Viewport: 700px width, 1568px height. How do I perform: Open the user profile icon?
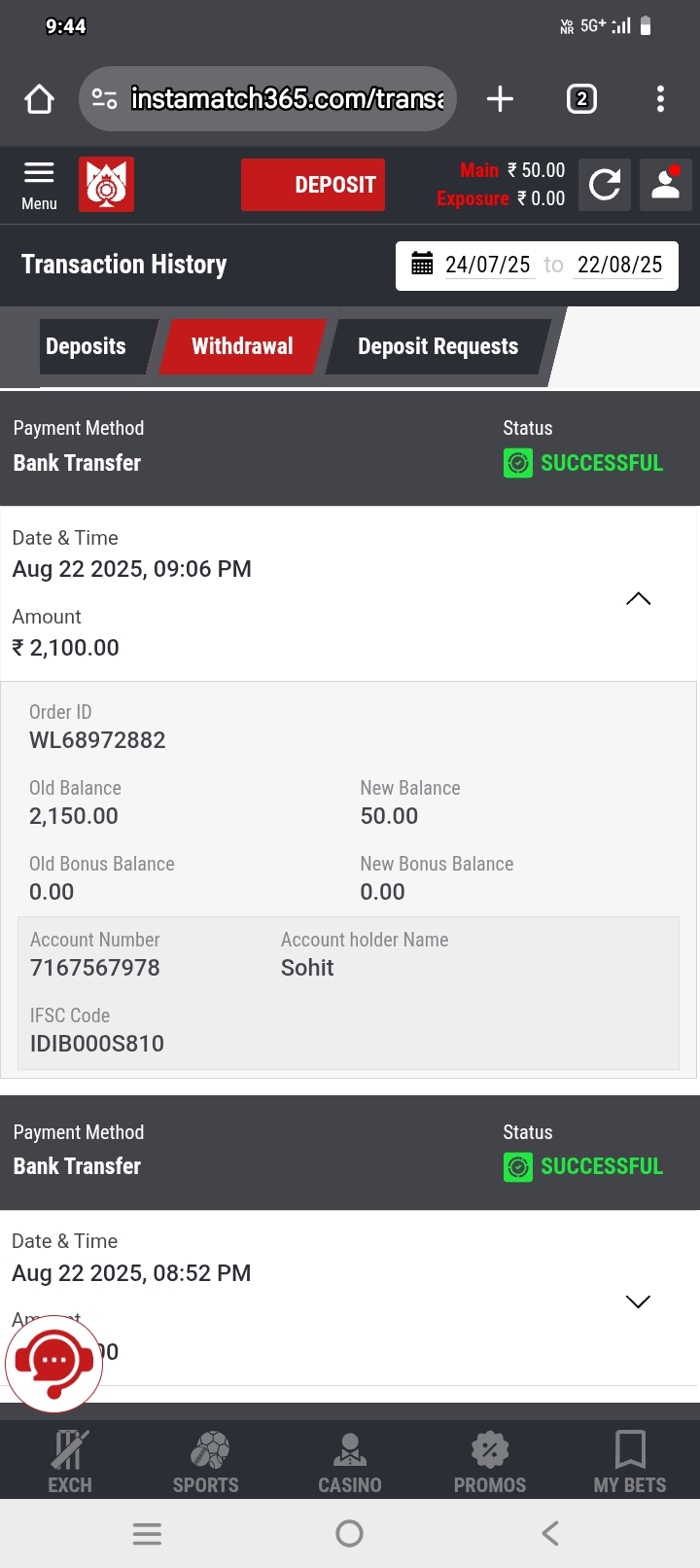click(666, 185)
